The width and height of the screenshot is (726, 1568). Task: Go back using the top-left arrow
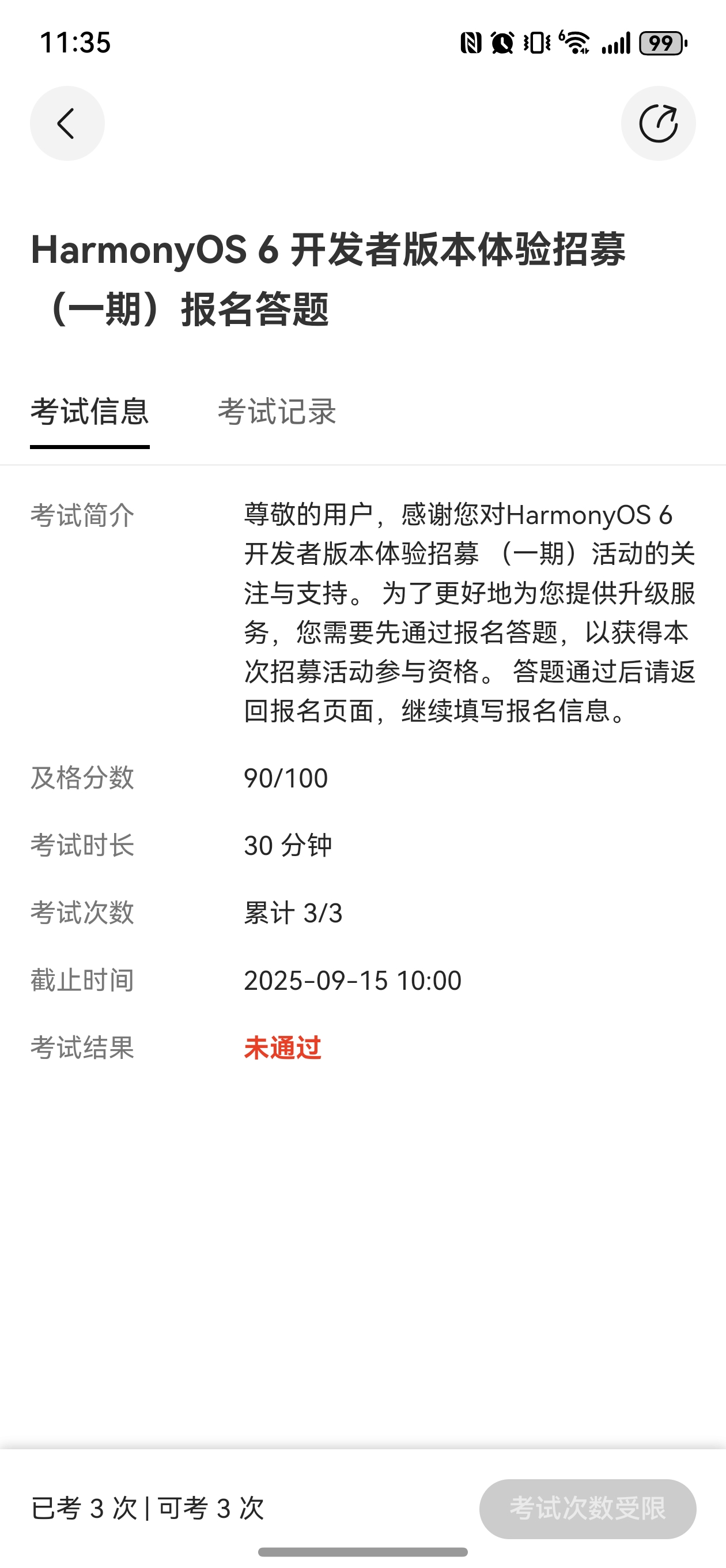tap(67, 123)
